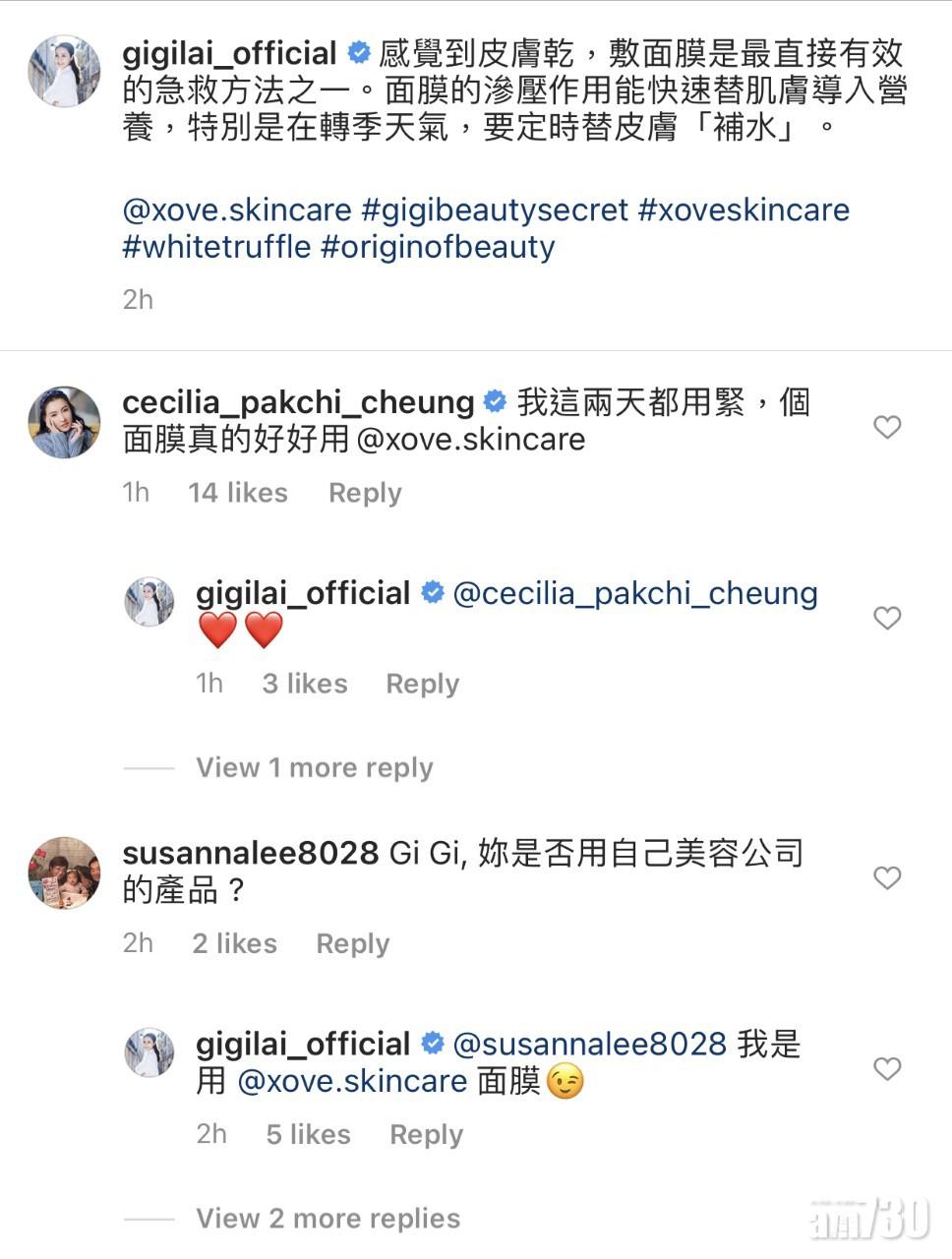
Task: View susannalee8028's profile via avatar
Action: (64, 872)
